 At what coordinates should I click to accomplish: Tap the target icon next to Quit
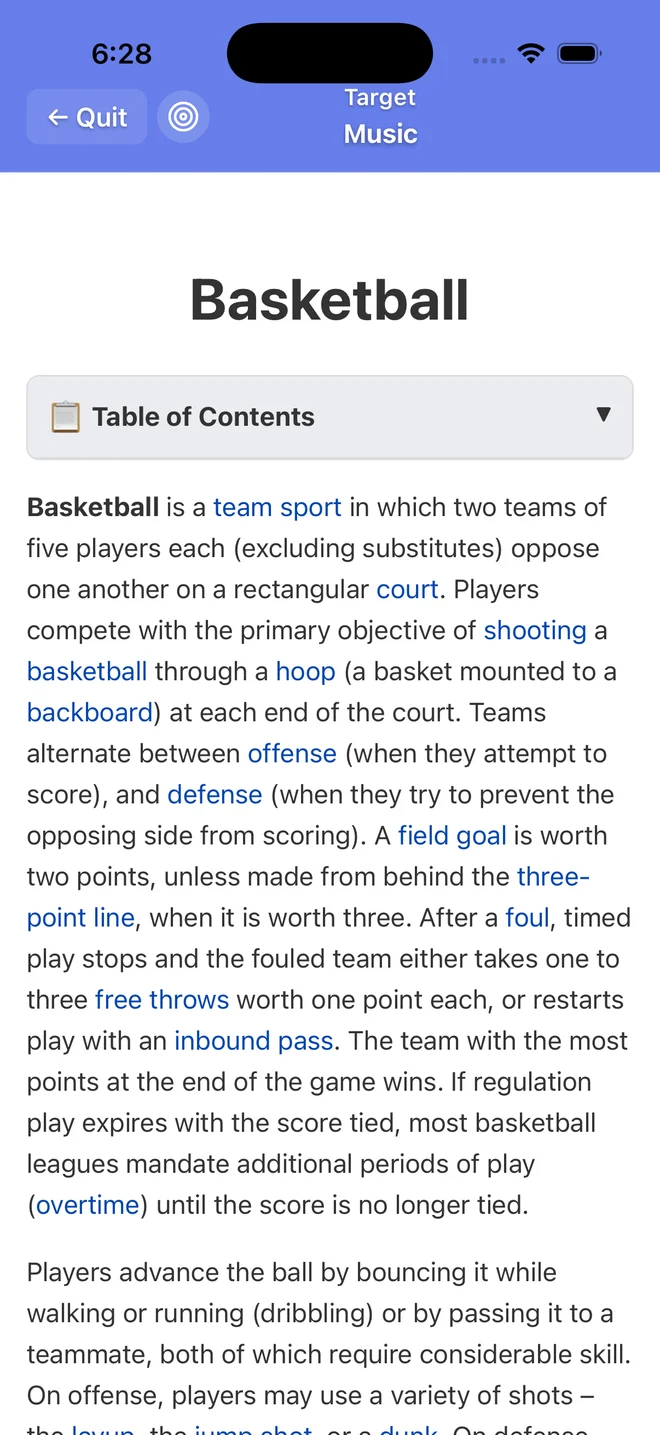pos(183,117)
